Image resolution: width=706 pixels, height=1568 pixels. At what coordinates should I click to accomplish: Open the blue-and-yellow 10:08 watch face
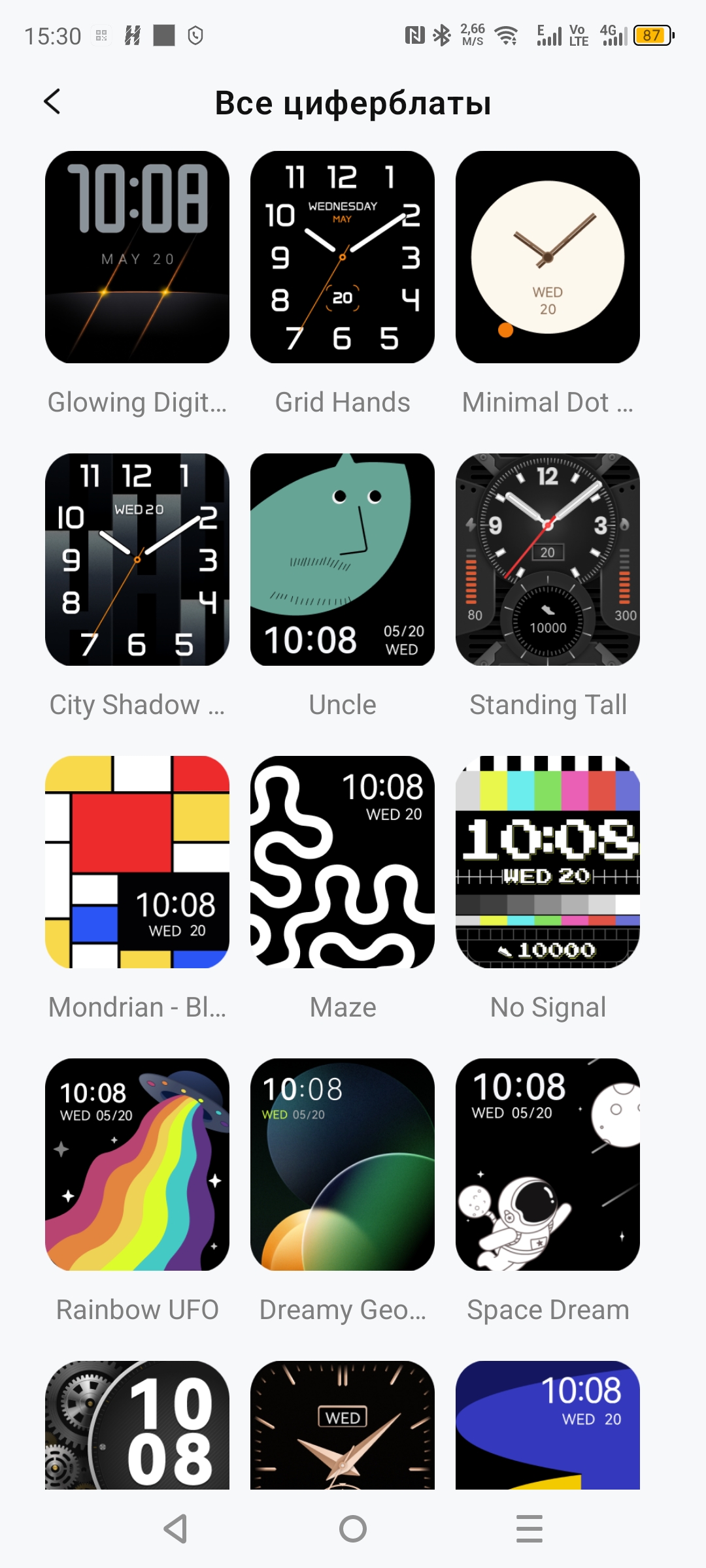(x=548, y=1425)
